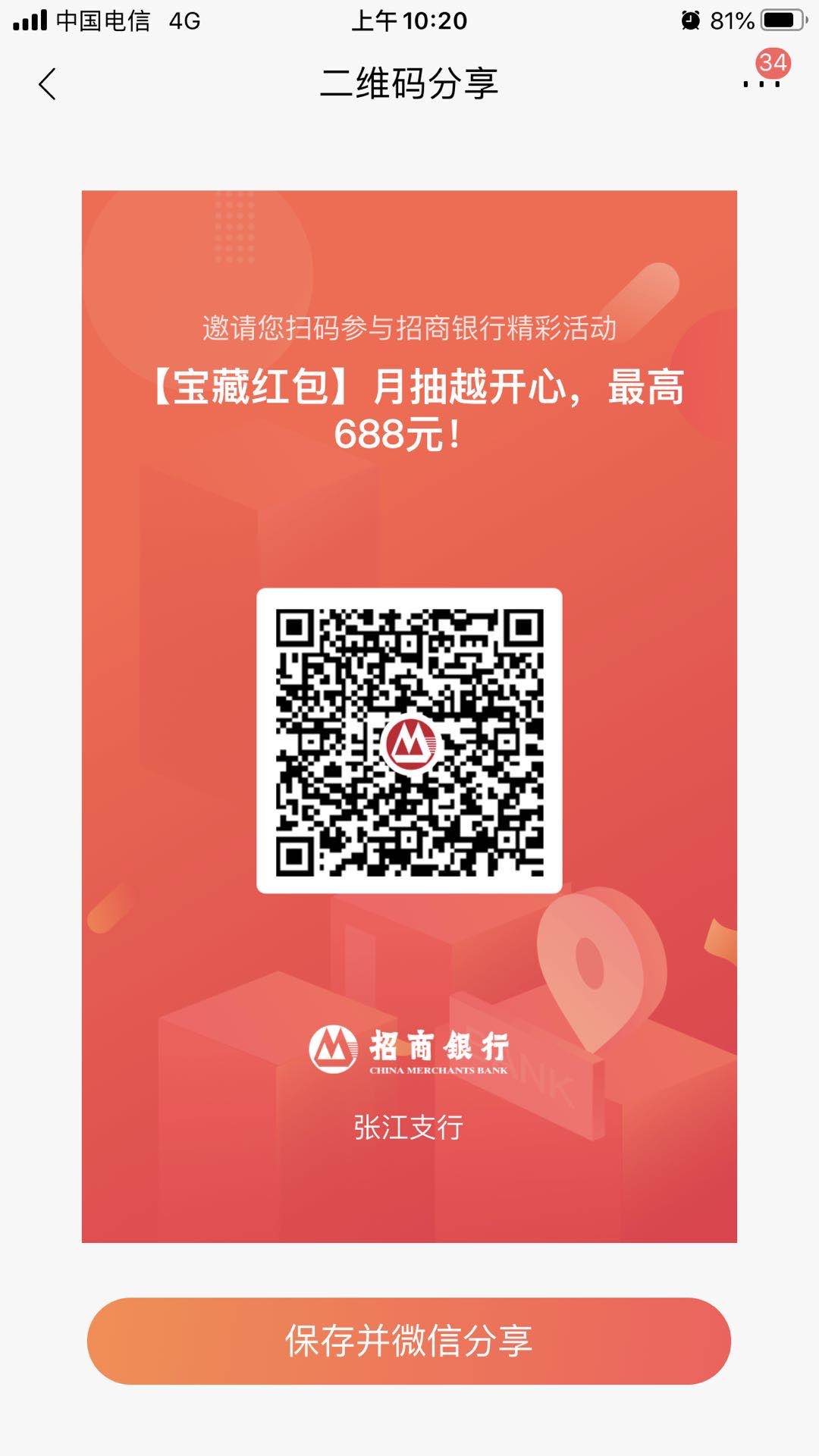Viewport: 819px width, 1456px height.
Task: Open the three-dot overflow menu
Action: [761, 83]
